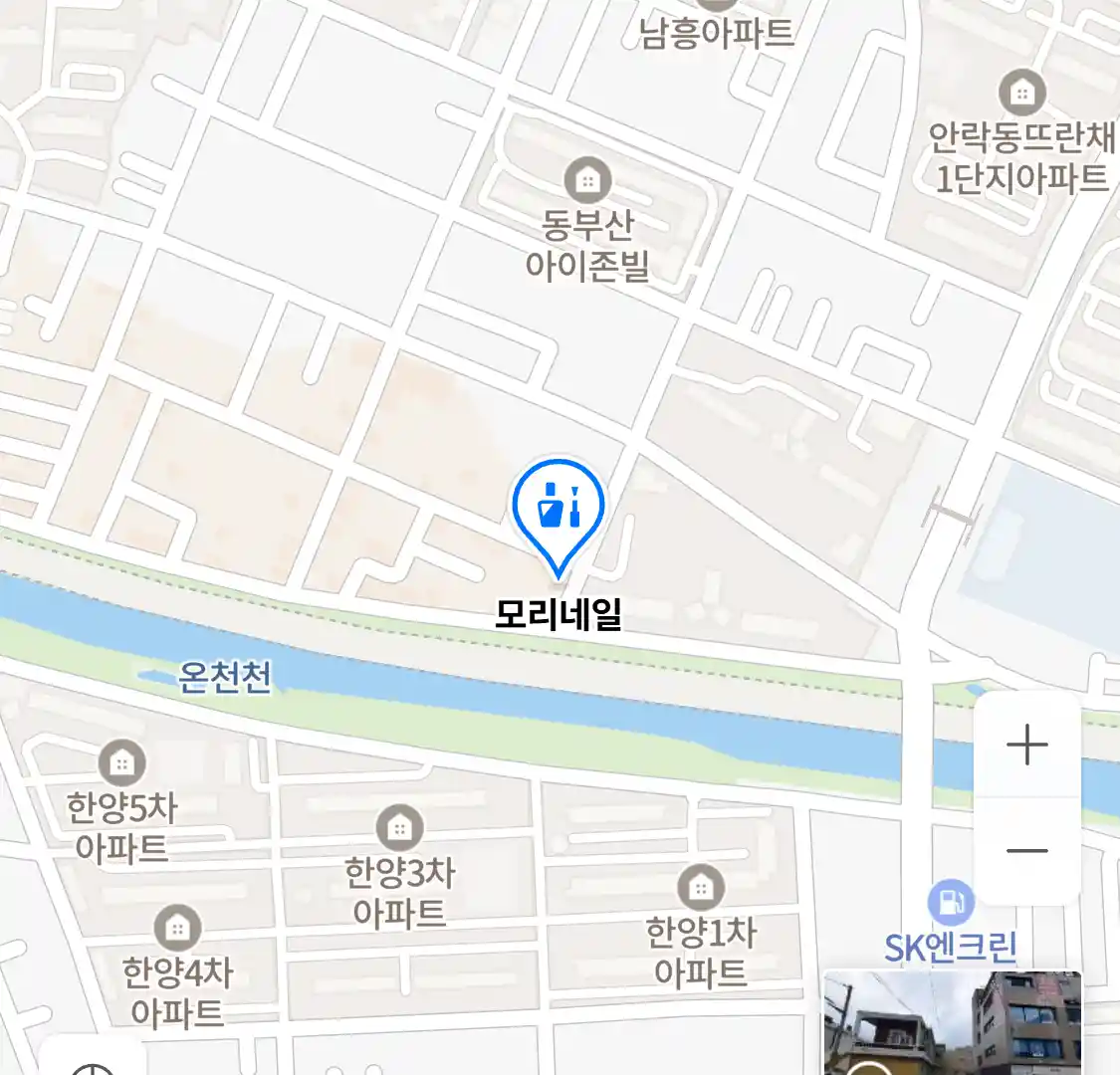Screen dimensions: 1120x1075
Task: Select the 모리네일 location pin
Action: pyautogui.click(x=559, y=508)
